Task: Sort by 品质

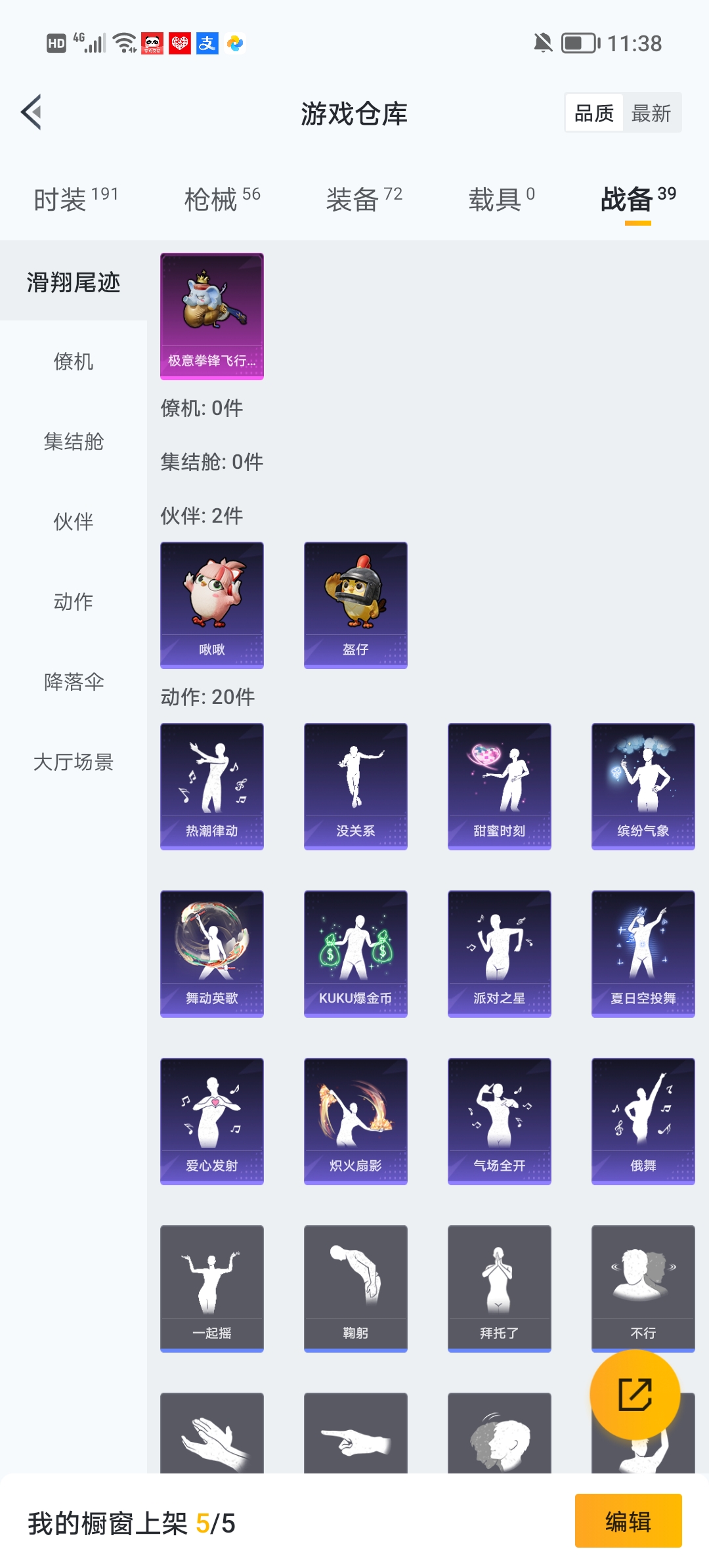Action: tap(594, 114)
